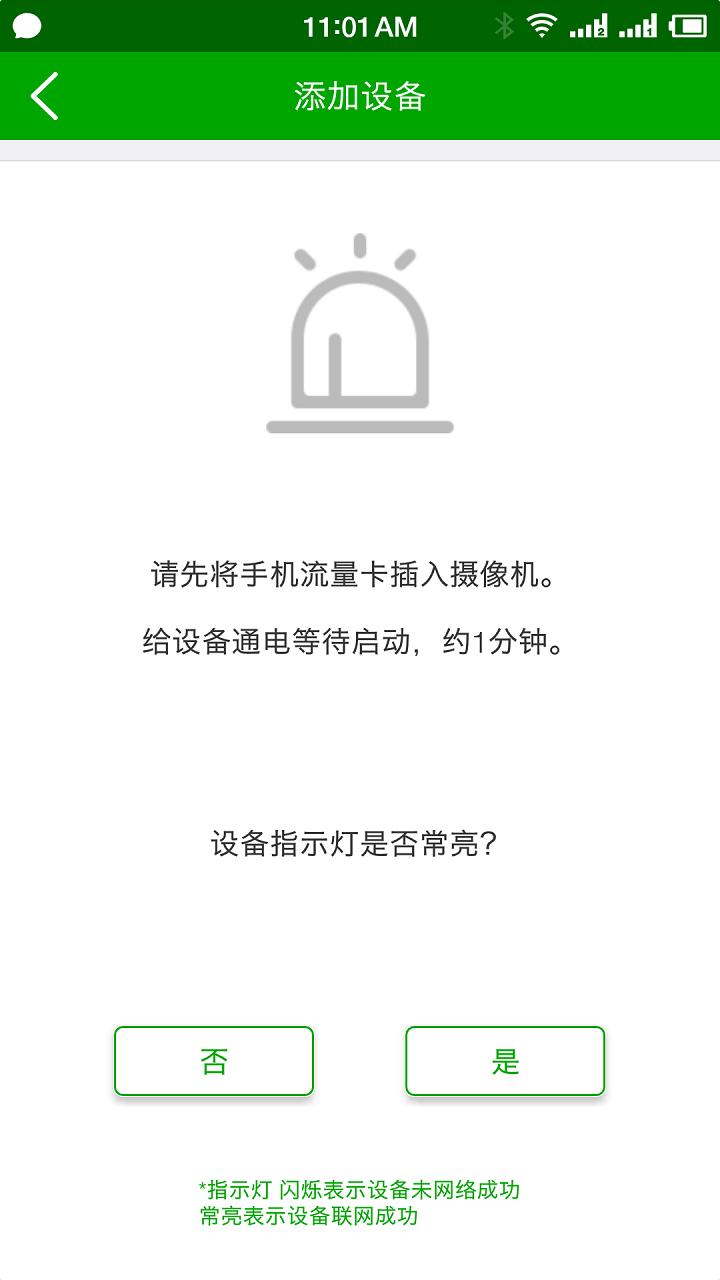Select 是 to confirm indicator is steady
This screenshot has height=1280, width=720.
pos(504,1061)
